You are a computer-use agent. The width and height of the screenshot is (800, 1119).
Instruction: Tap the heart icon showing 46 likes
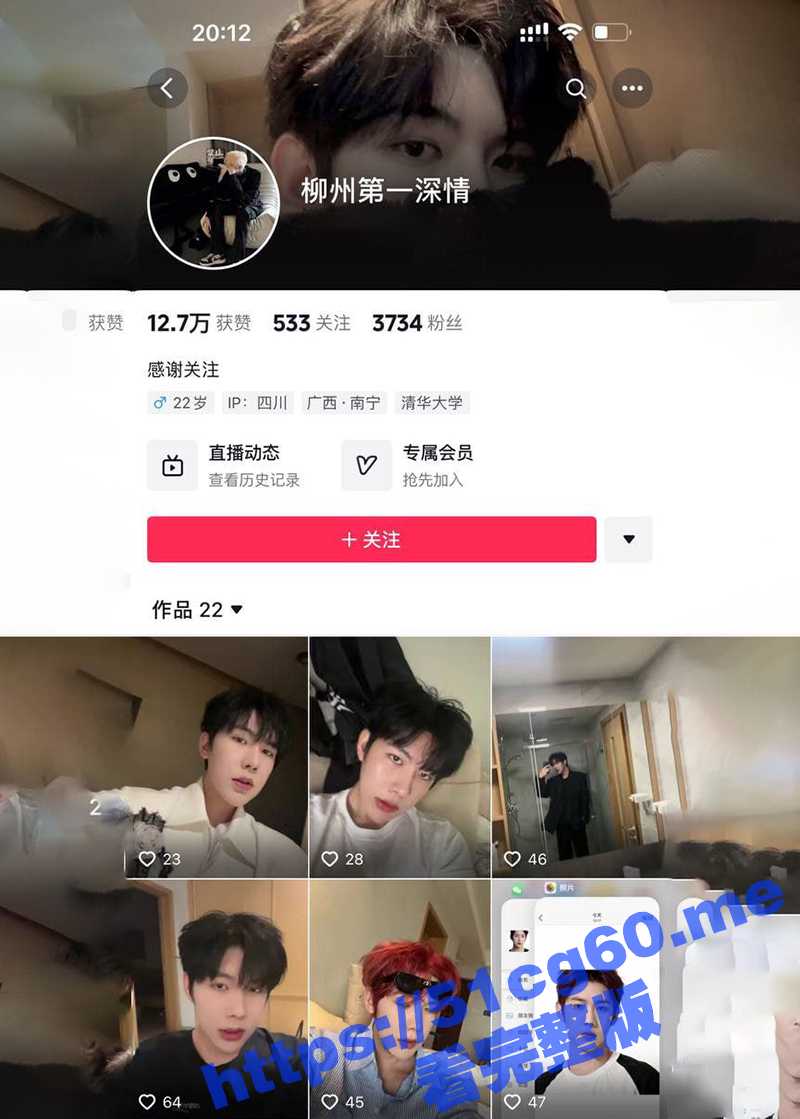[513, 858]
